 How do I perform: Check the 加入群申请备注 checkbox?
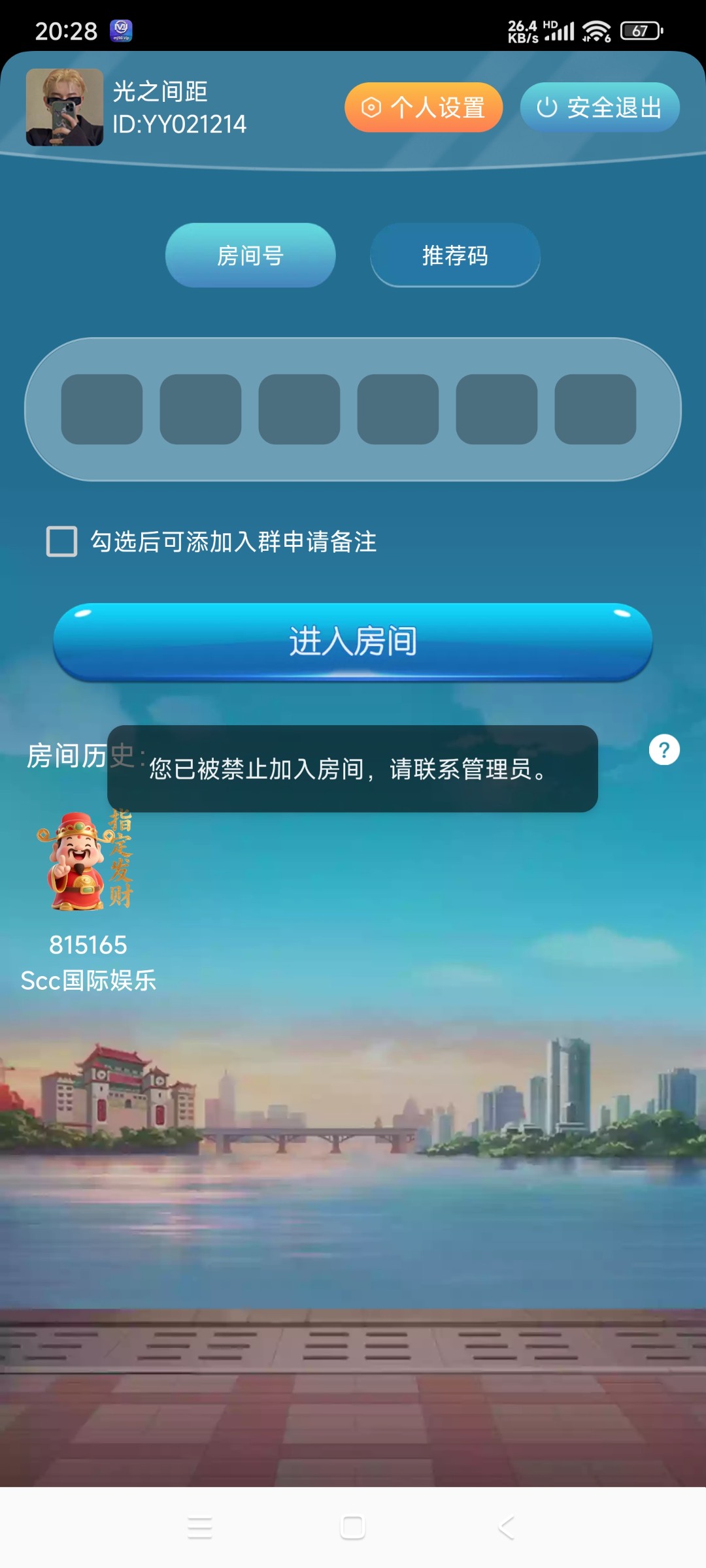[62, 542]
